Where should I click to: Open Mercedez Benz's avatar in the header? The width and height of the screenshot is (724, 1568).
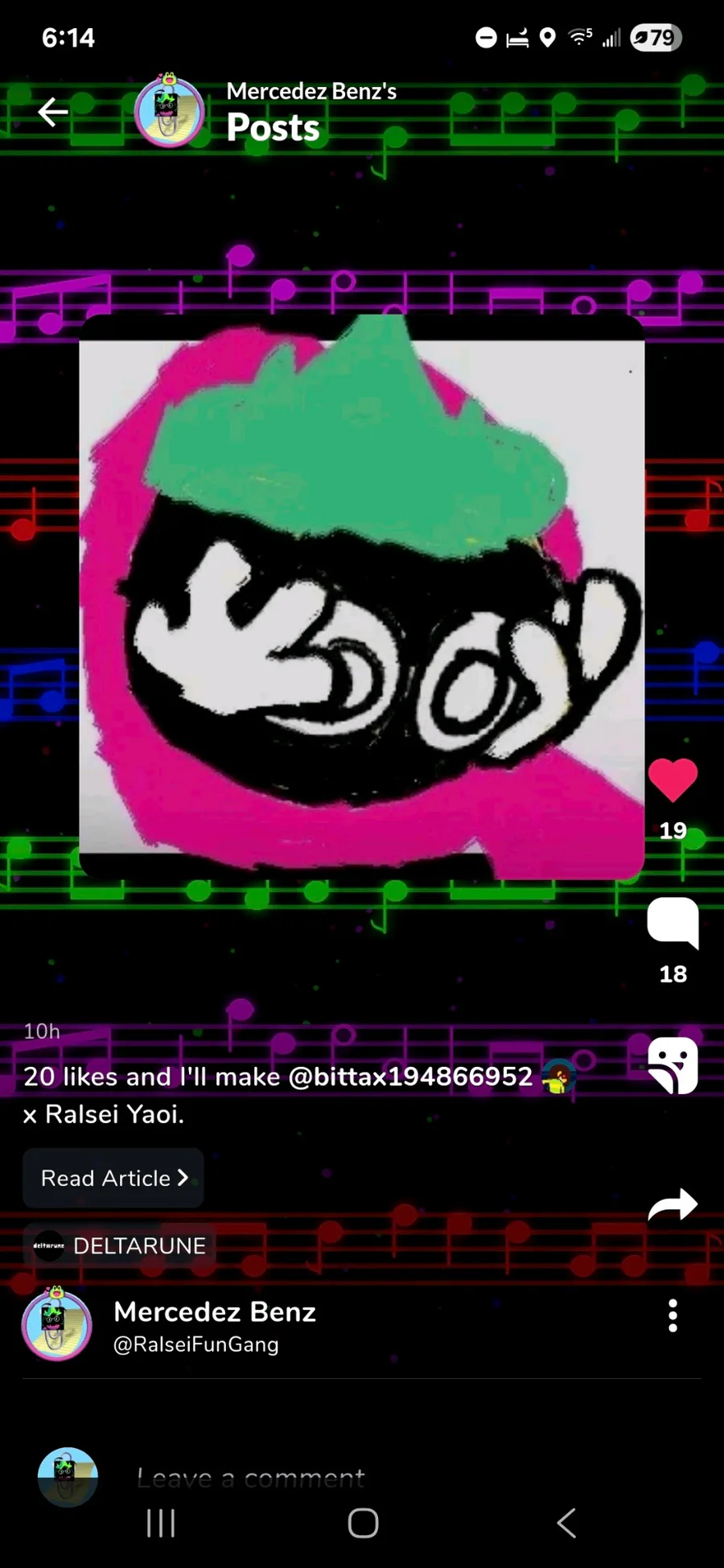[x=169, y=111]
